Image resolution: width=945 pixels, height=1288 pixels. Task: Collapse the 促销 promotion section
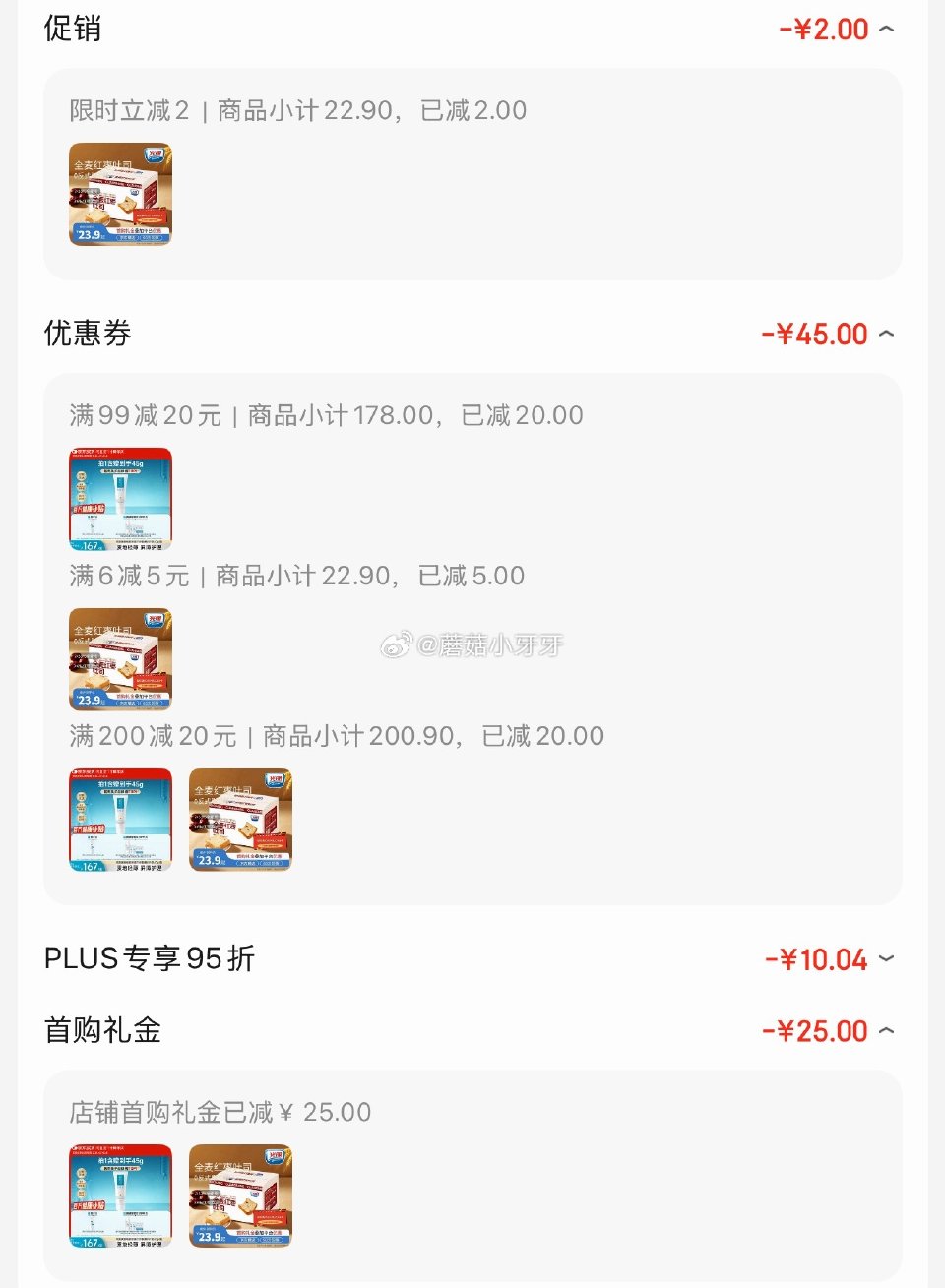coord(887,29)
